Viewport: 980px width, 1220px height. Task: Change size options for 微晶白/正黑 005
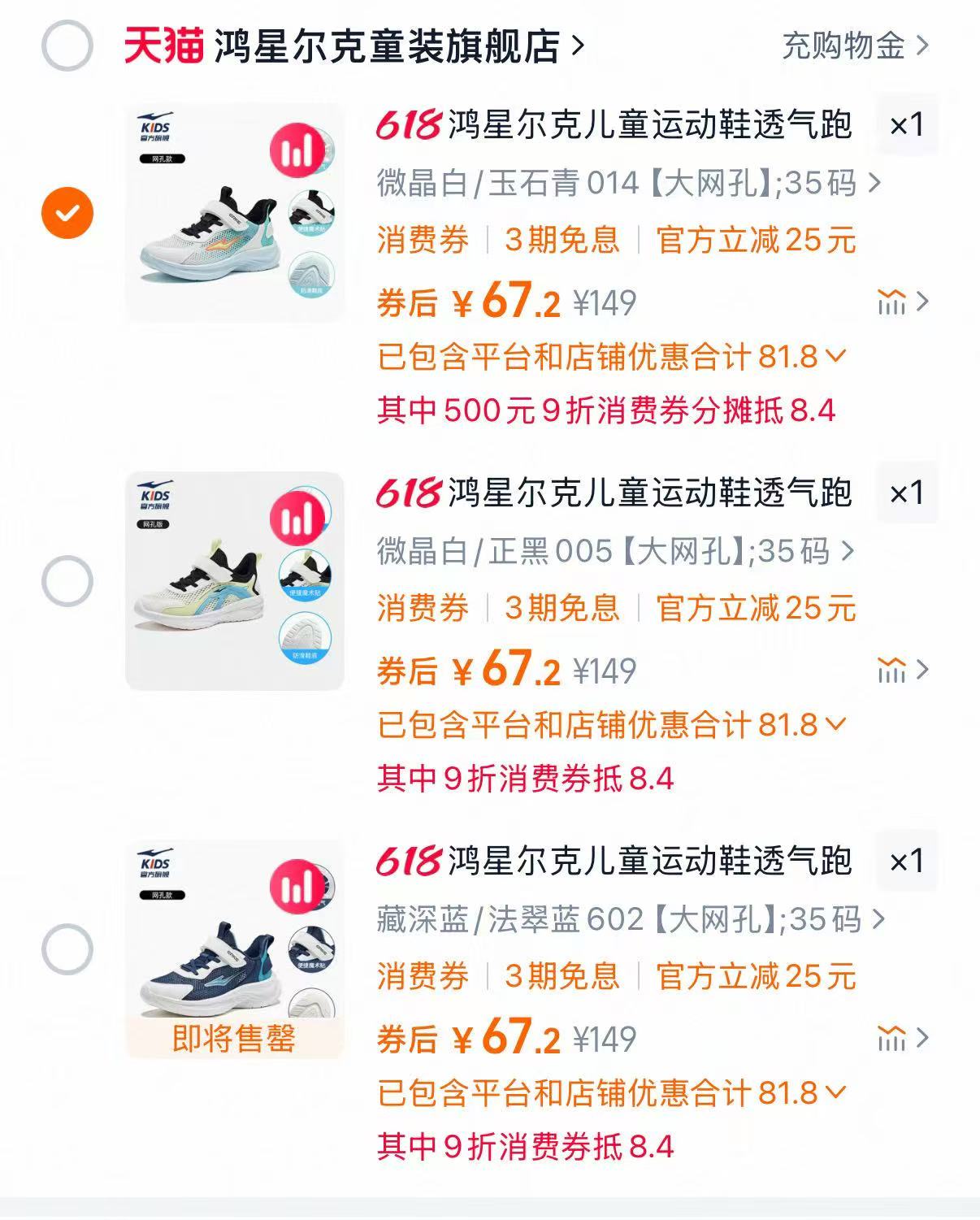click(x=614, y=551)
